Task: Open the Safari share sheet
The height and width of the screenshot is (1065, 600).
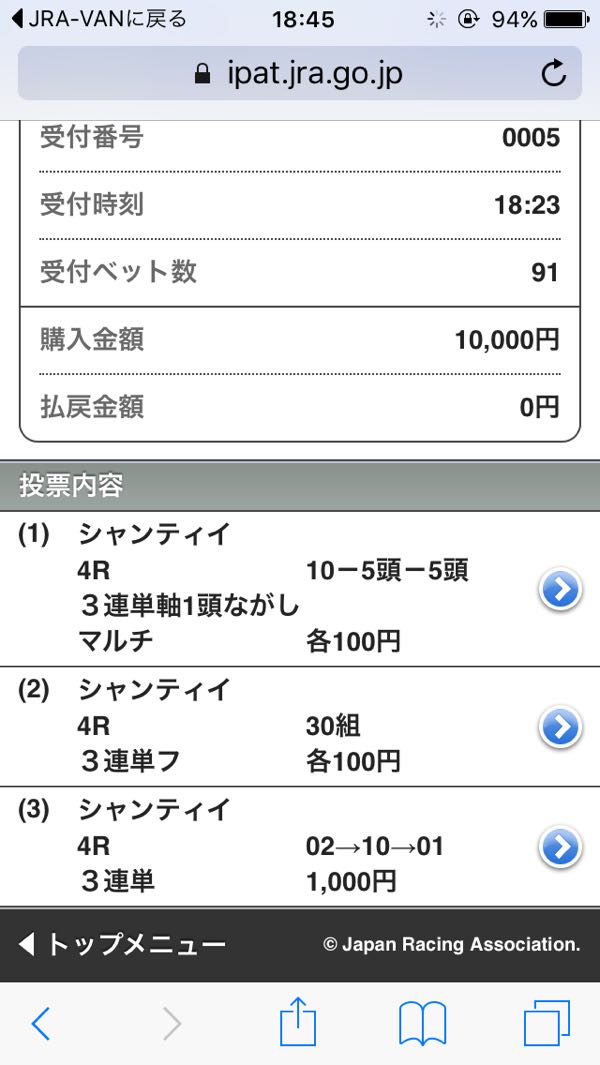Action: pos(298,1023)
